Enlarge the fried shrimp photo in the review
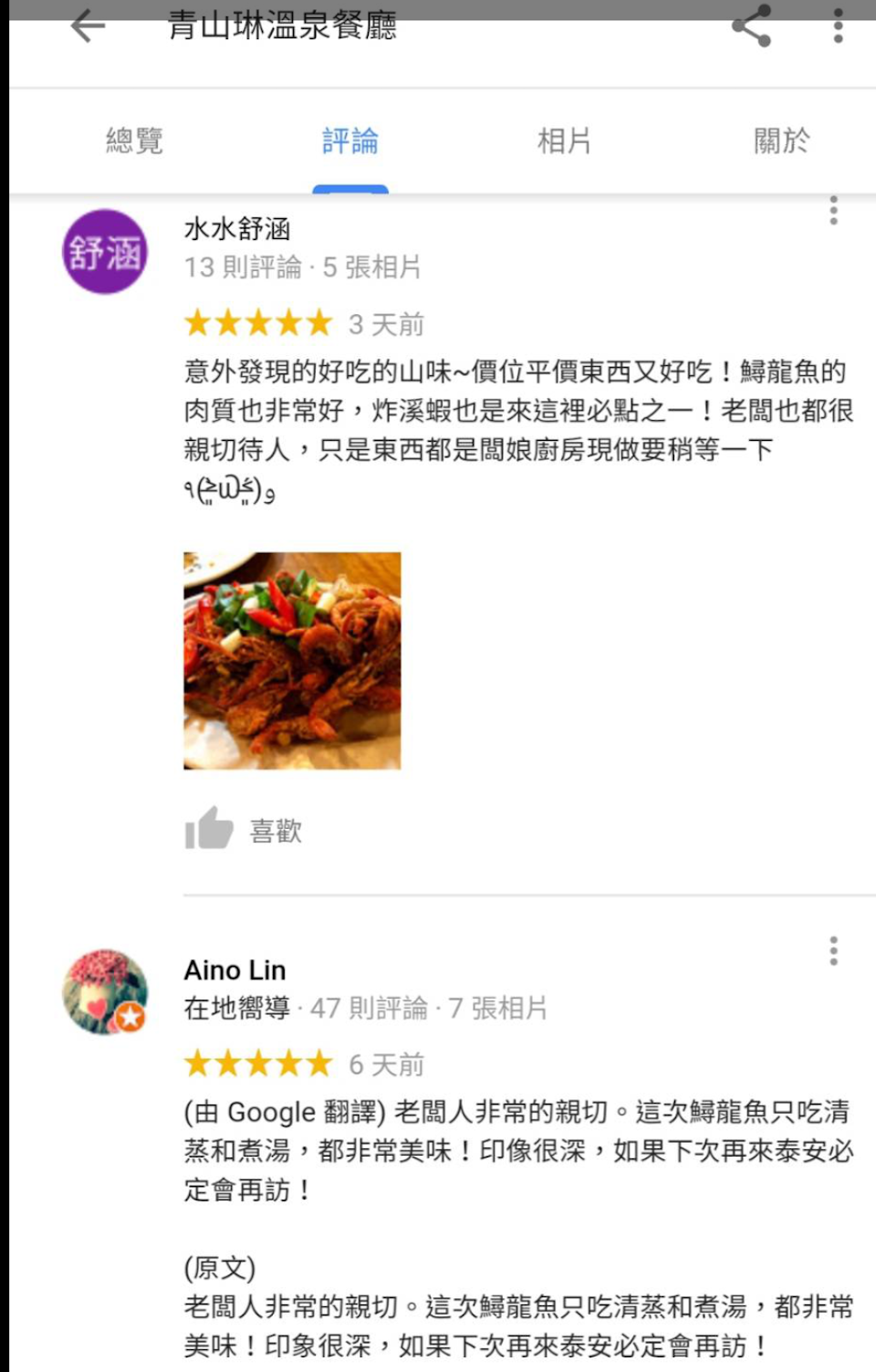The height and width of the screenshot is (1372, 876). (292, 660)
